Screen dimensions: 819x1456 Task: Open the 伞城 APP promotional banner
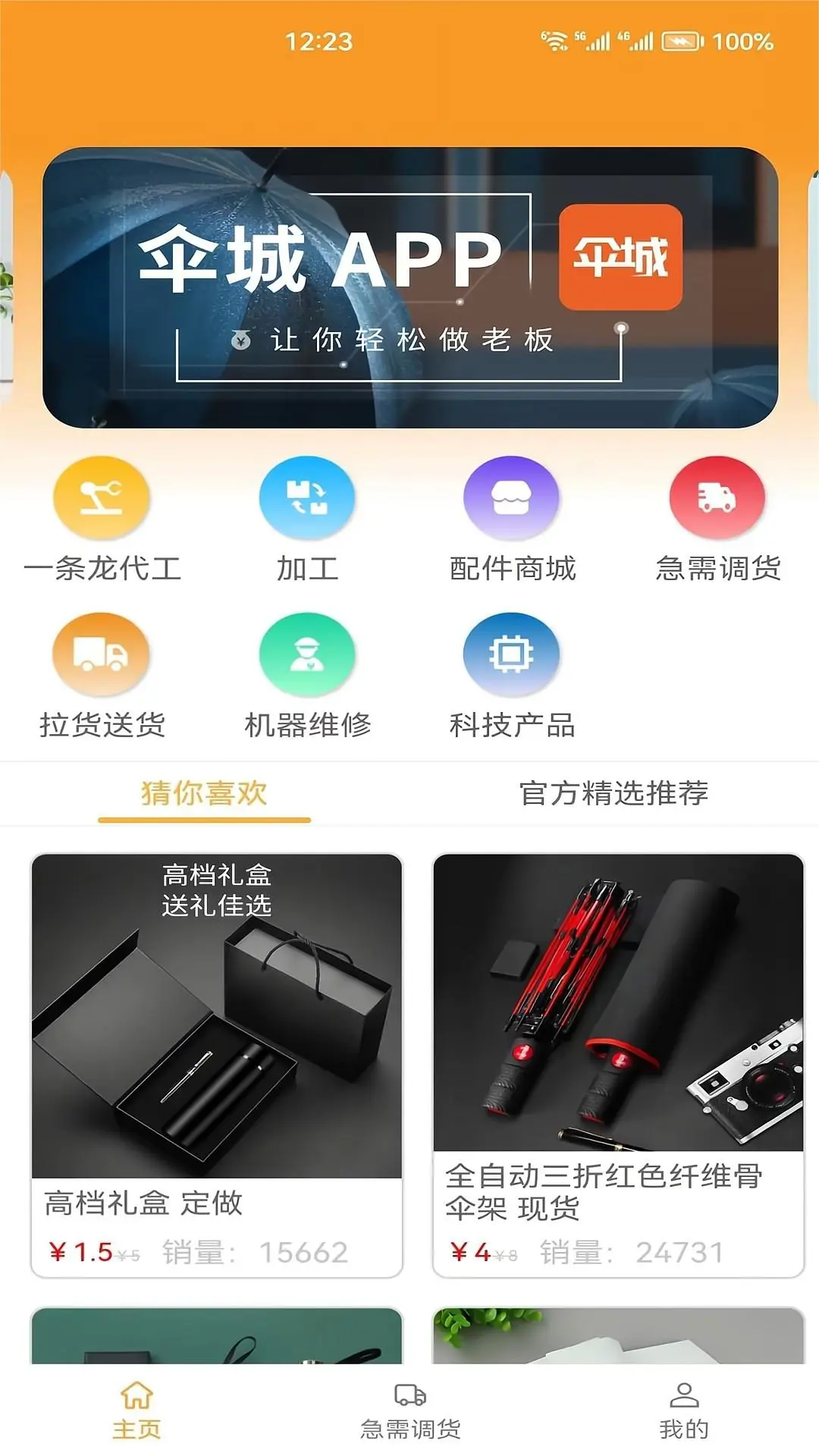409,284
